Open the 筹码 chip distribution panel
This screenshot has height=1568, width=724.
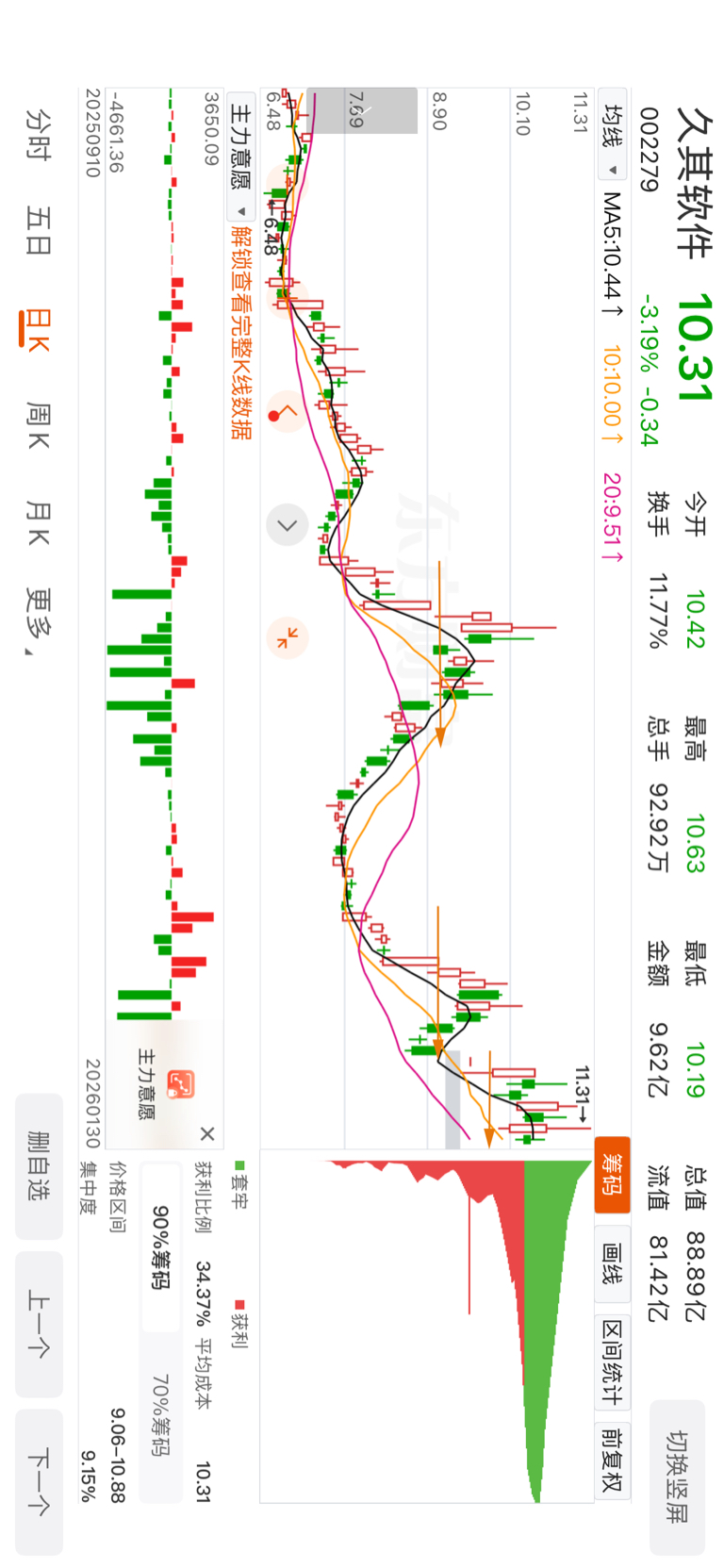click(612, 1172)
